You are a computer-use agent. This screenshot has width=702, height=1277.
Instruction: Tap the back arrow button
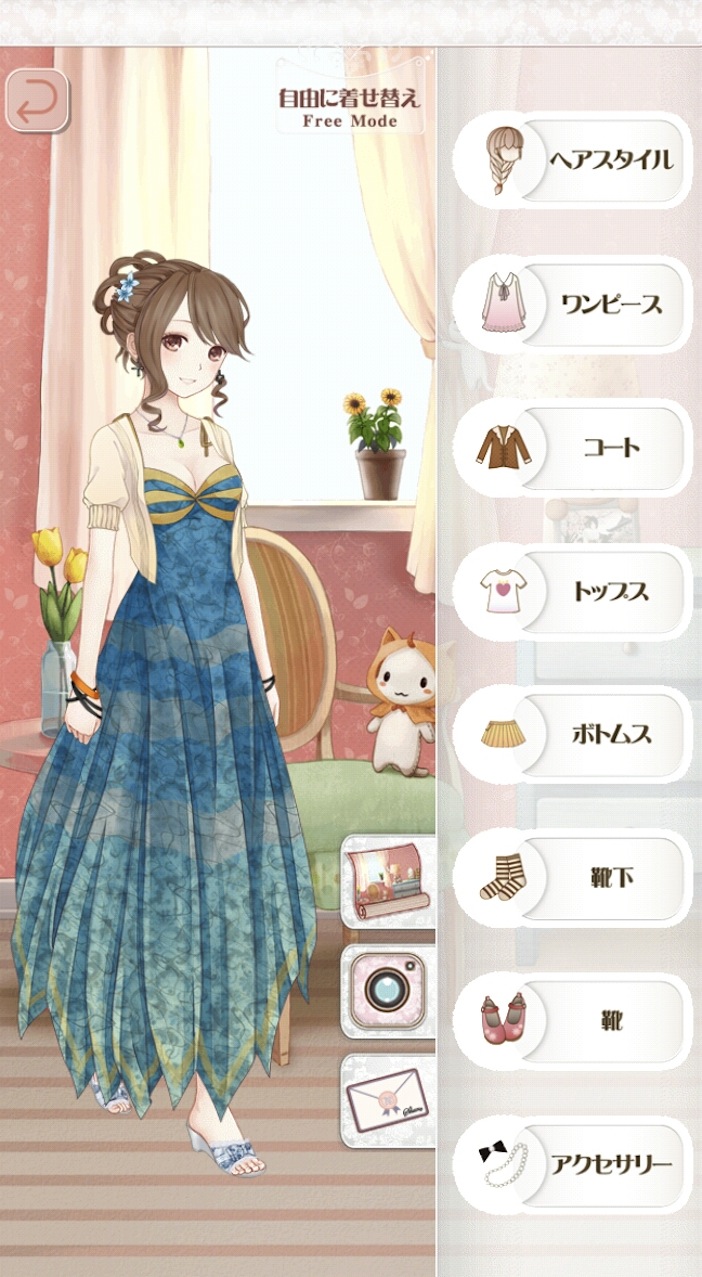click(x=37, y=101)
